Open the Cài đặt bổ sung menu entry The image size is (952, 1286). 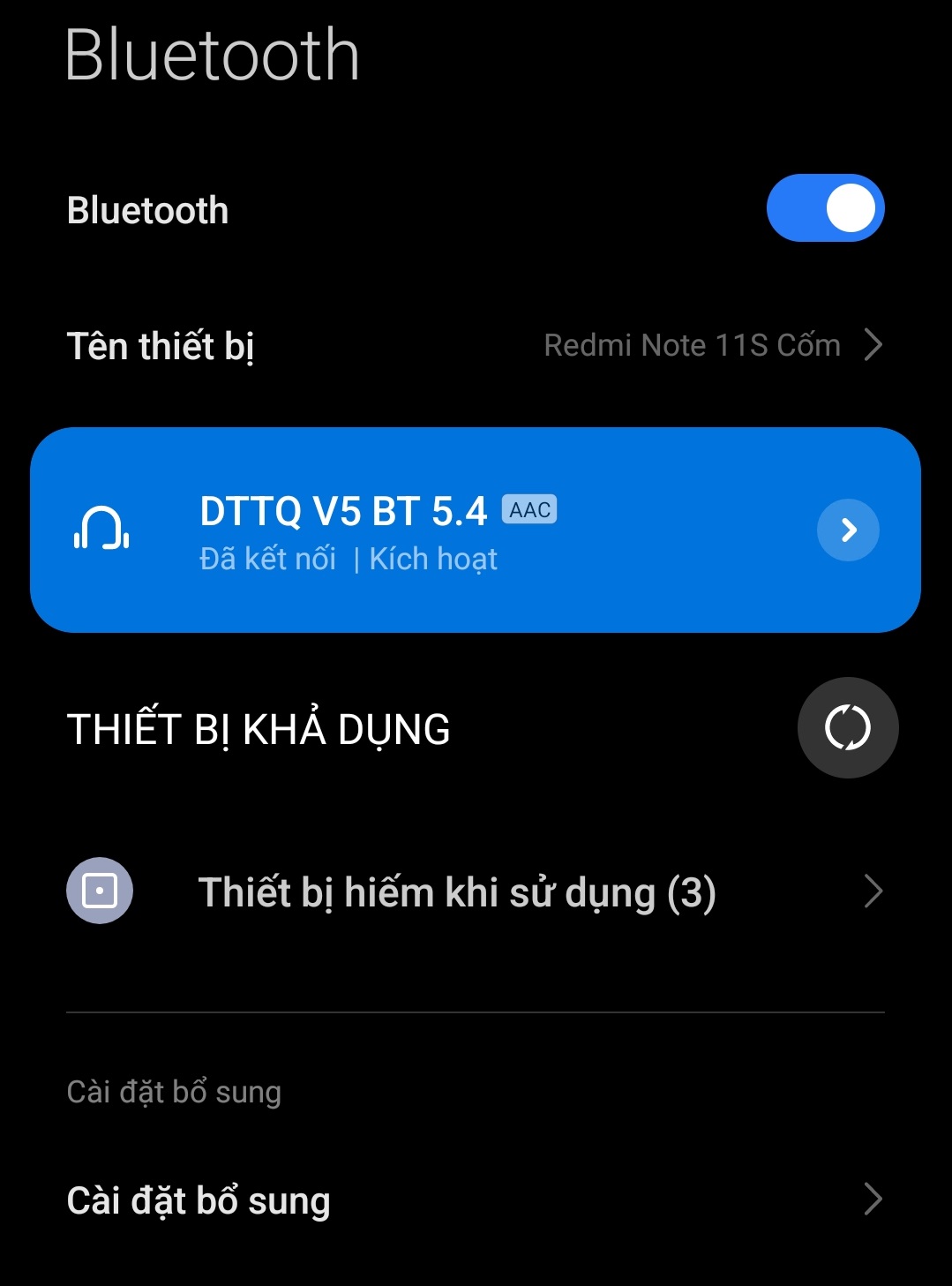point(199,1200)
